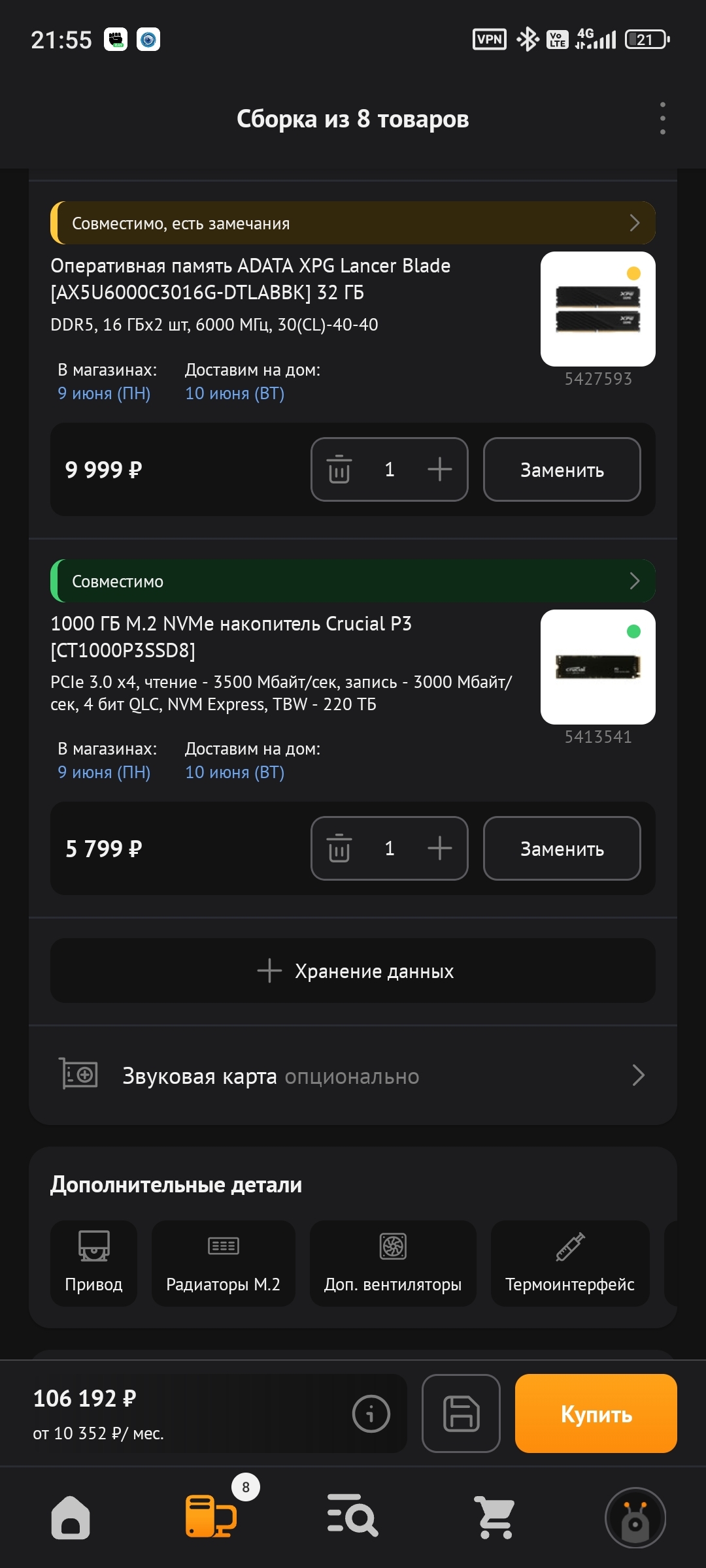Open Crucial P3 SSD product image

pyautogui.click(x=598, y=667)
